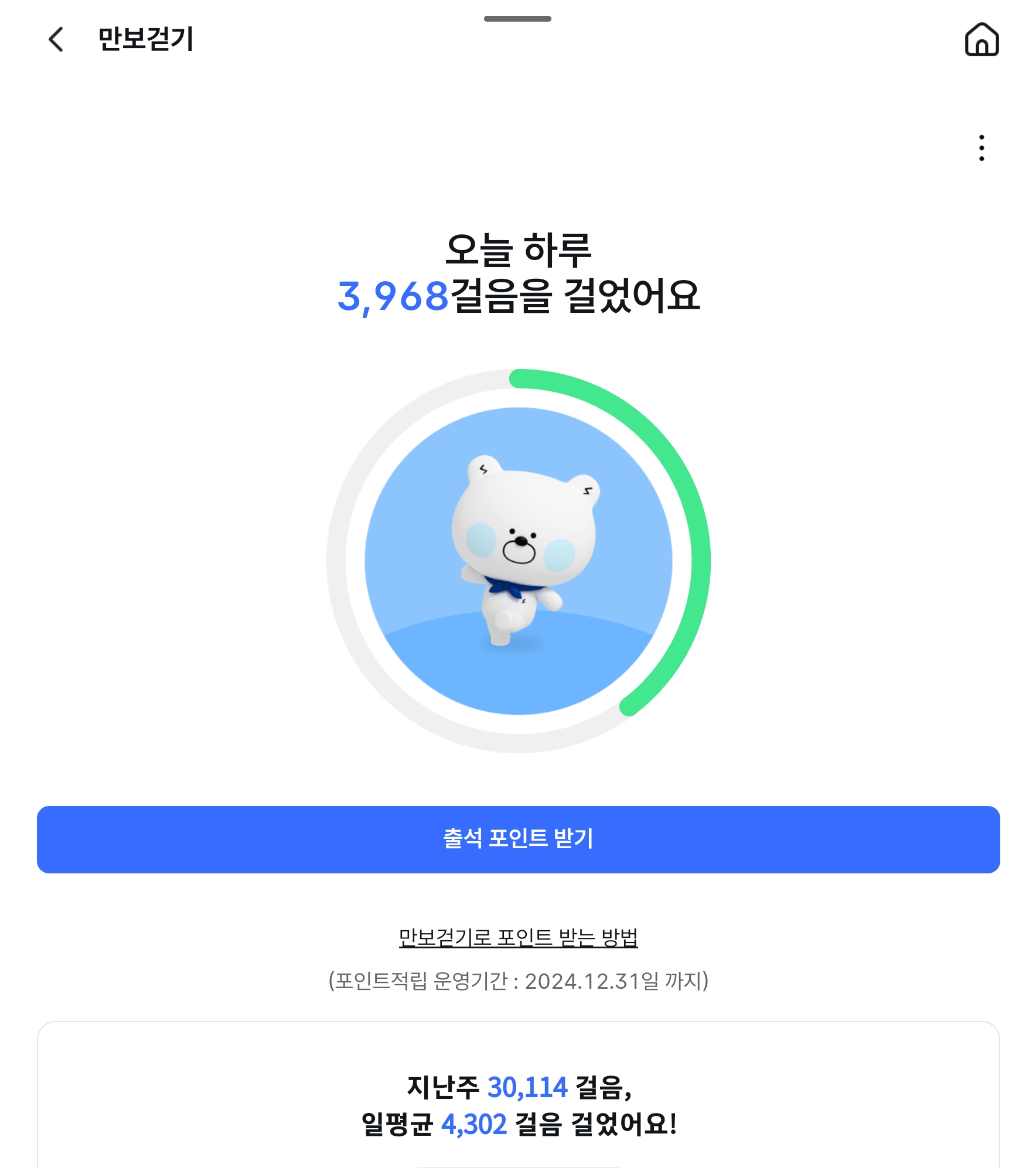
Task: Tap 출석 포인트 받기 button
Action: click(518, 839)
